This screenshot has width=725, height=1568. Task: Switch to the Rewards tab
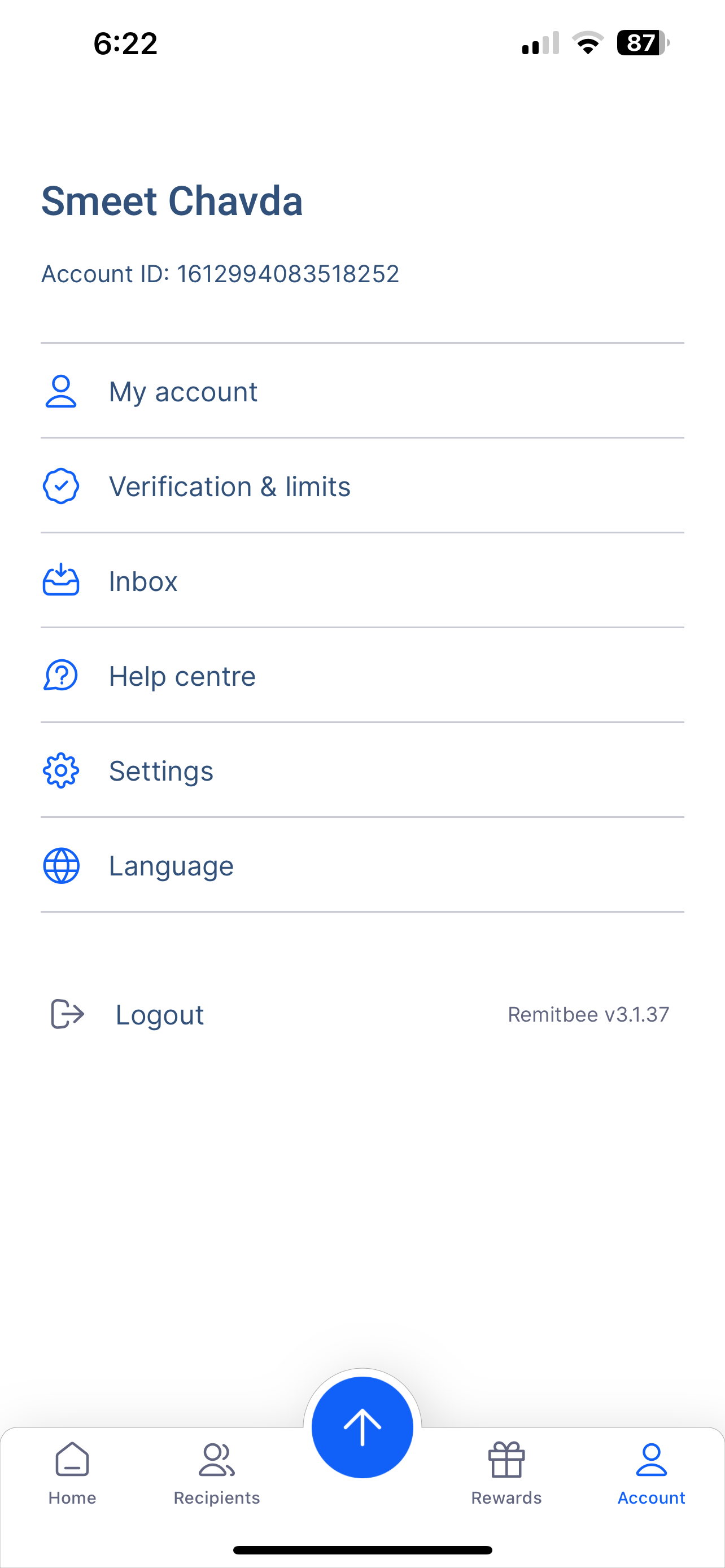506,1474
